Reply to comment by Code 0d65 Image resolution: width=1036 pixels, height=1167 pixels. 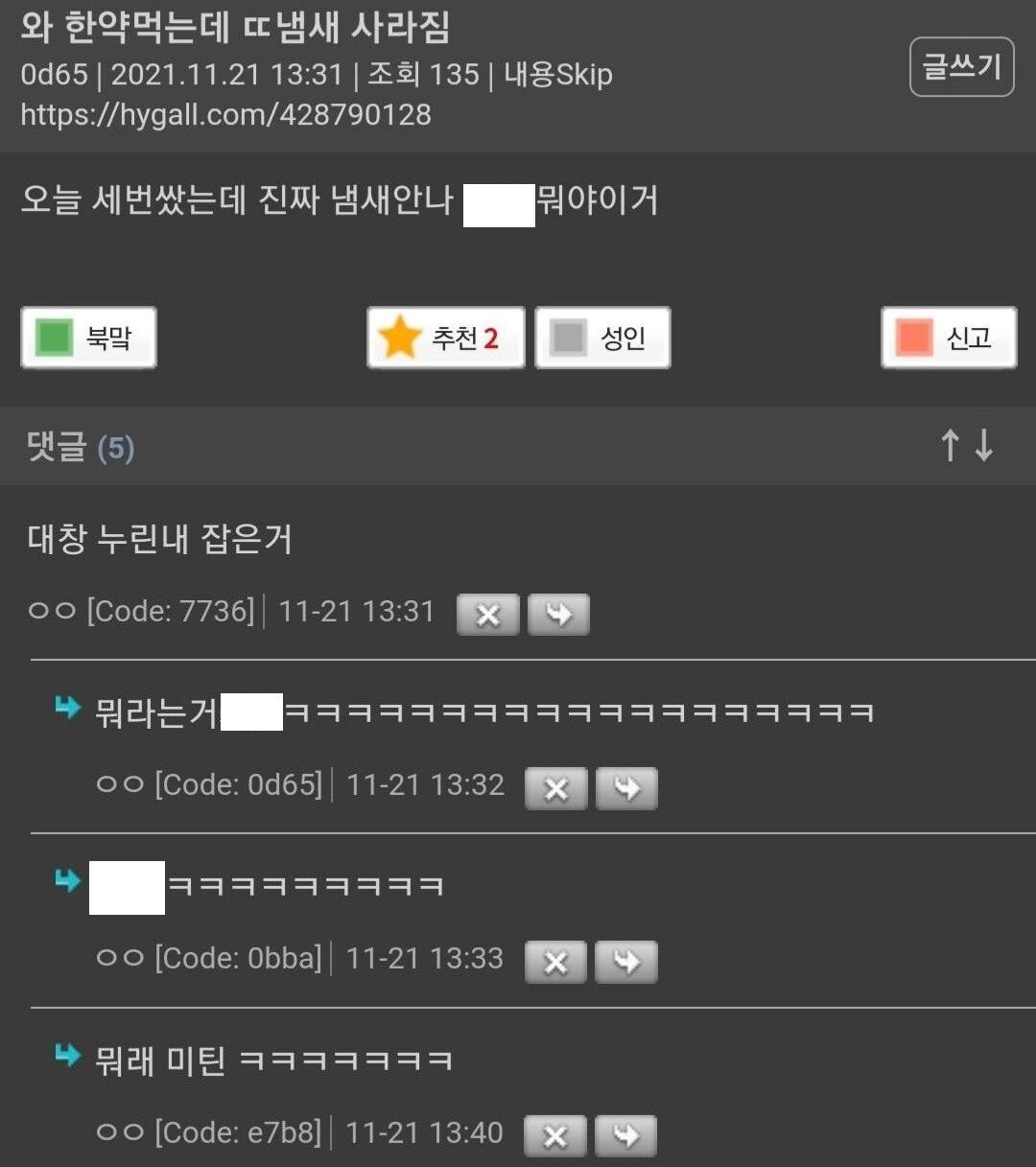(626, 788)
